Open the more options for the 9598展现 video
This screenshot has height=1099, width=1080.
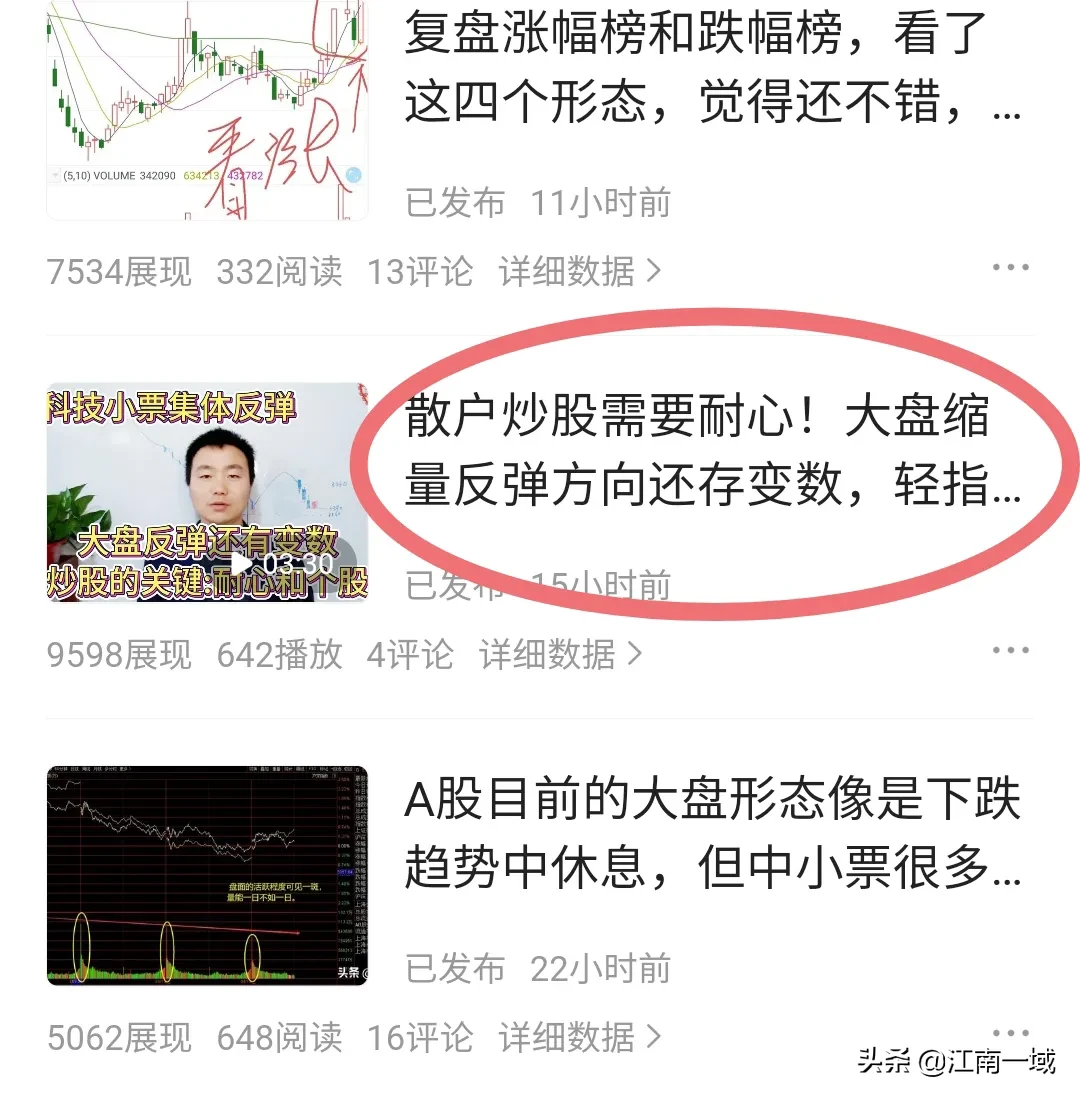tap(1010, 651)
